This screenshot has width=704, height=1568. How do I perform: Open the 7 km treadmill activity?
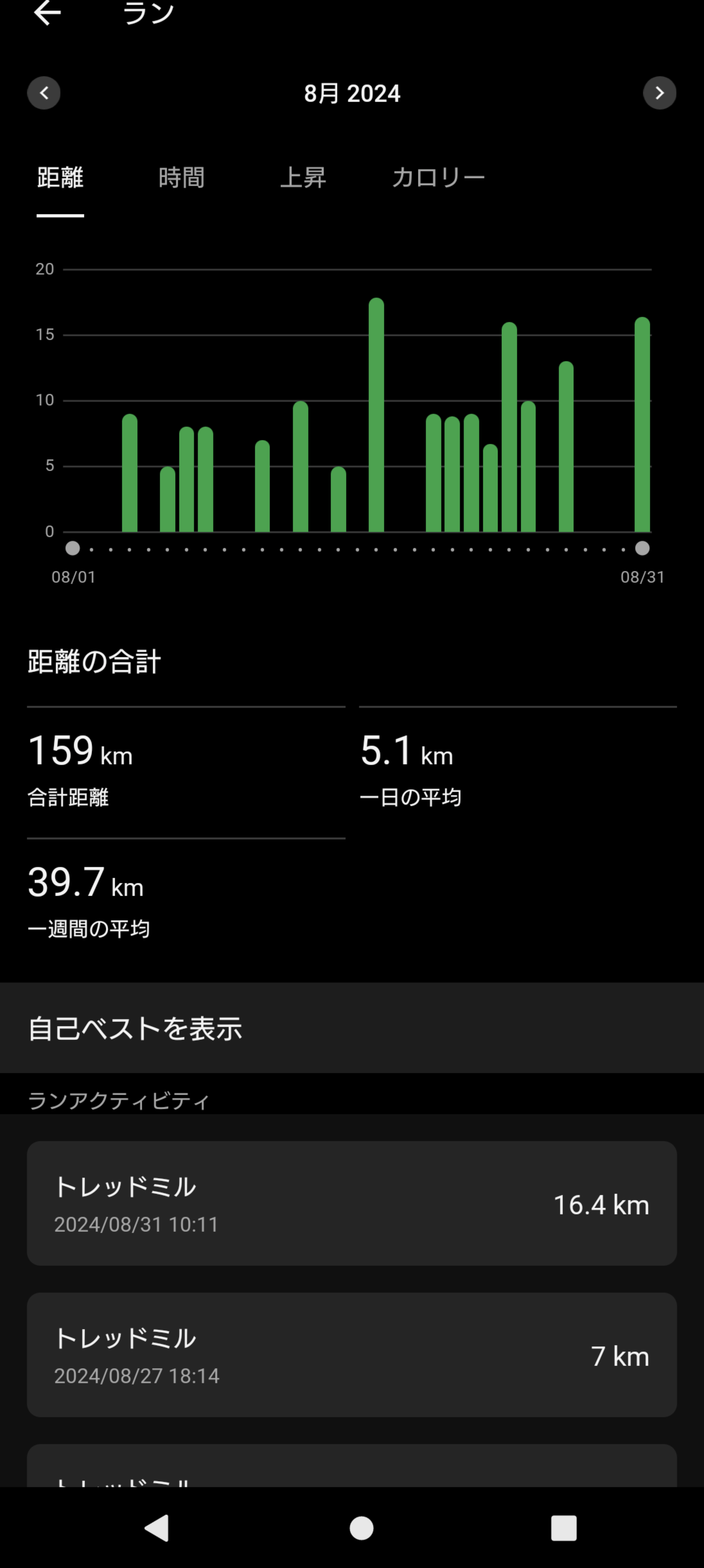tap(352, 1355)
